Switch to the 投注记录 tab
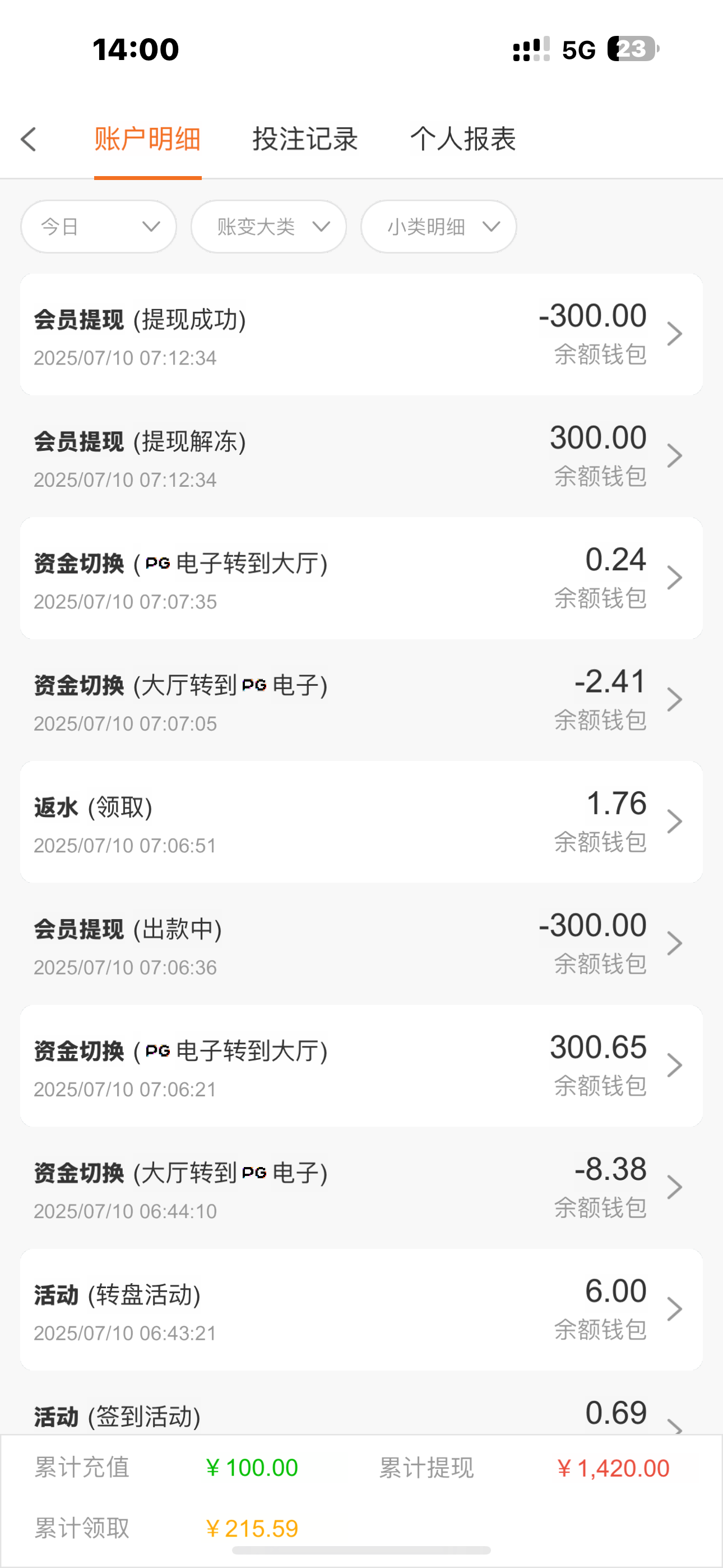The width and height of the screenshot is (723, 1568). pyautogui.click(x=305, y=140)
